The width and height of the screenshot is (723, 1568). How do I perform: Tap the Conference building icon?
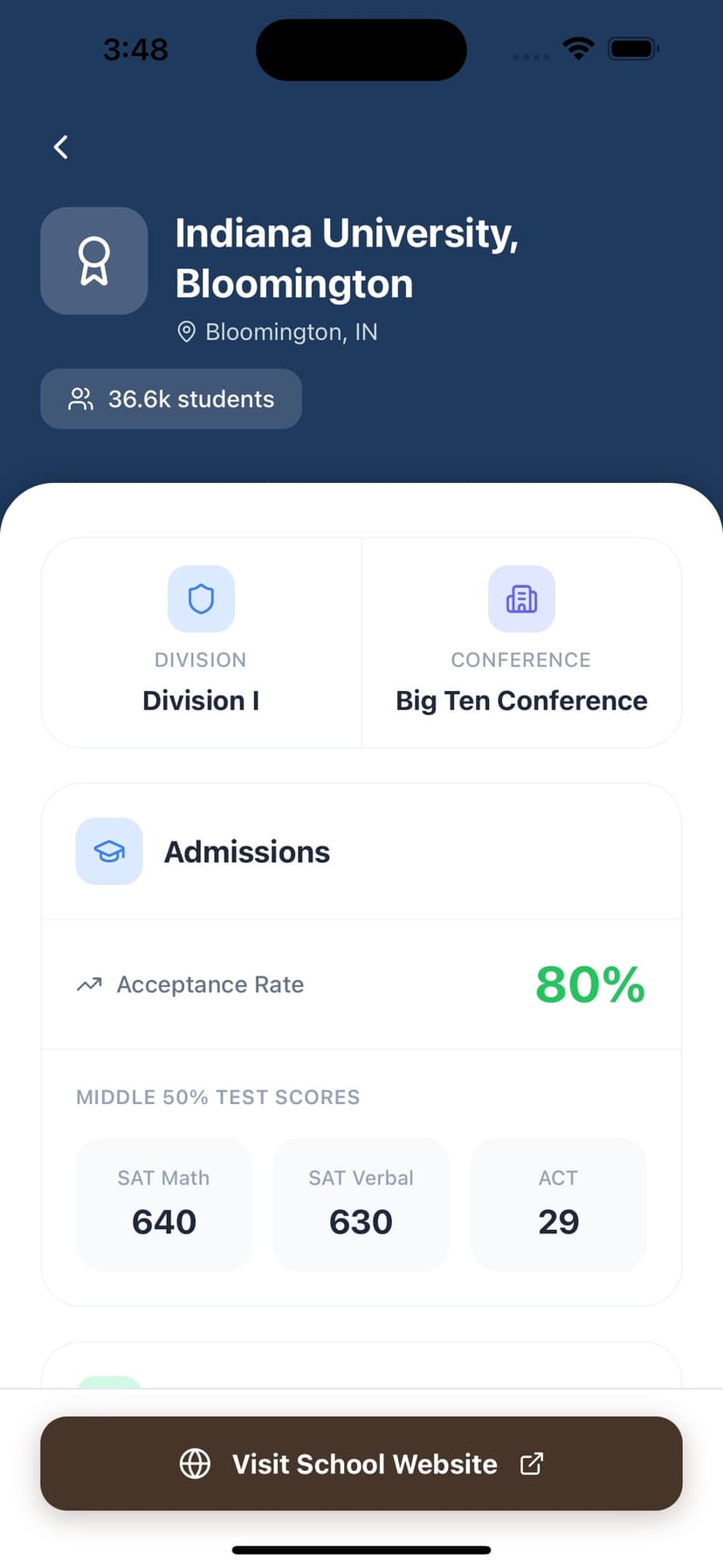coord(520,598)
